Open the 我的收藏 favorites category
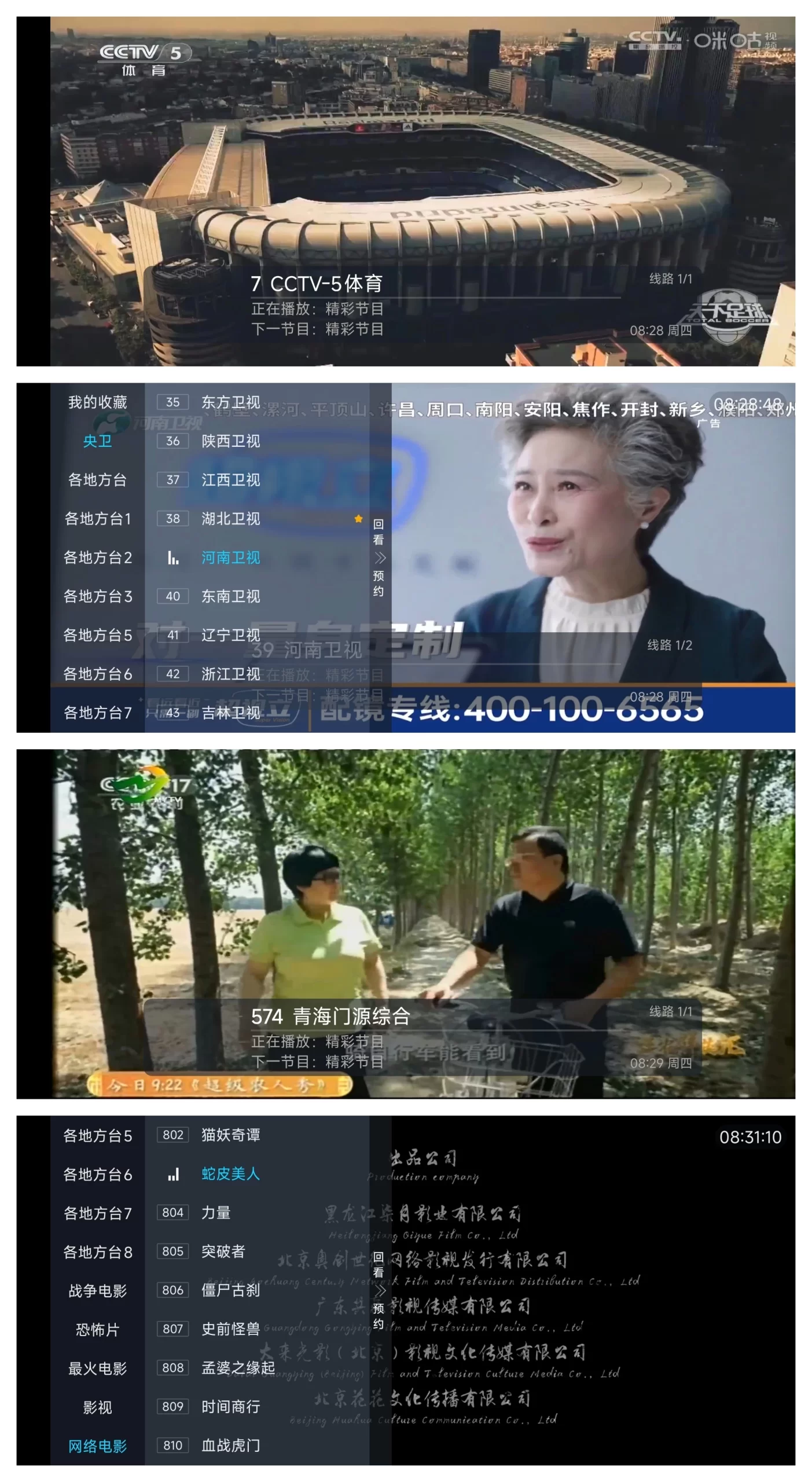Image resolution: width=812 pixels, height=1482 pixels. click(97, 403)
